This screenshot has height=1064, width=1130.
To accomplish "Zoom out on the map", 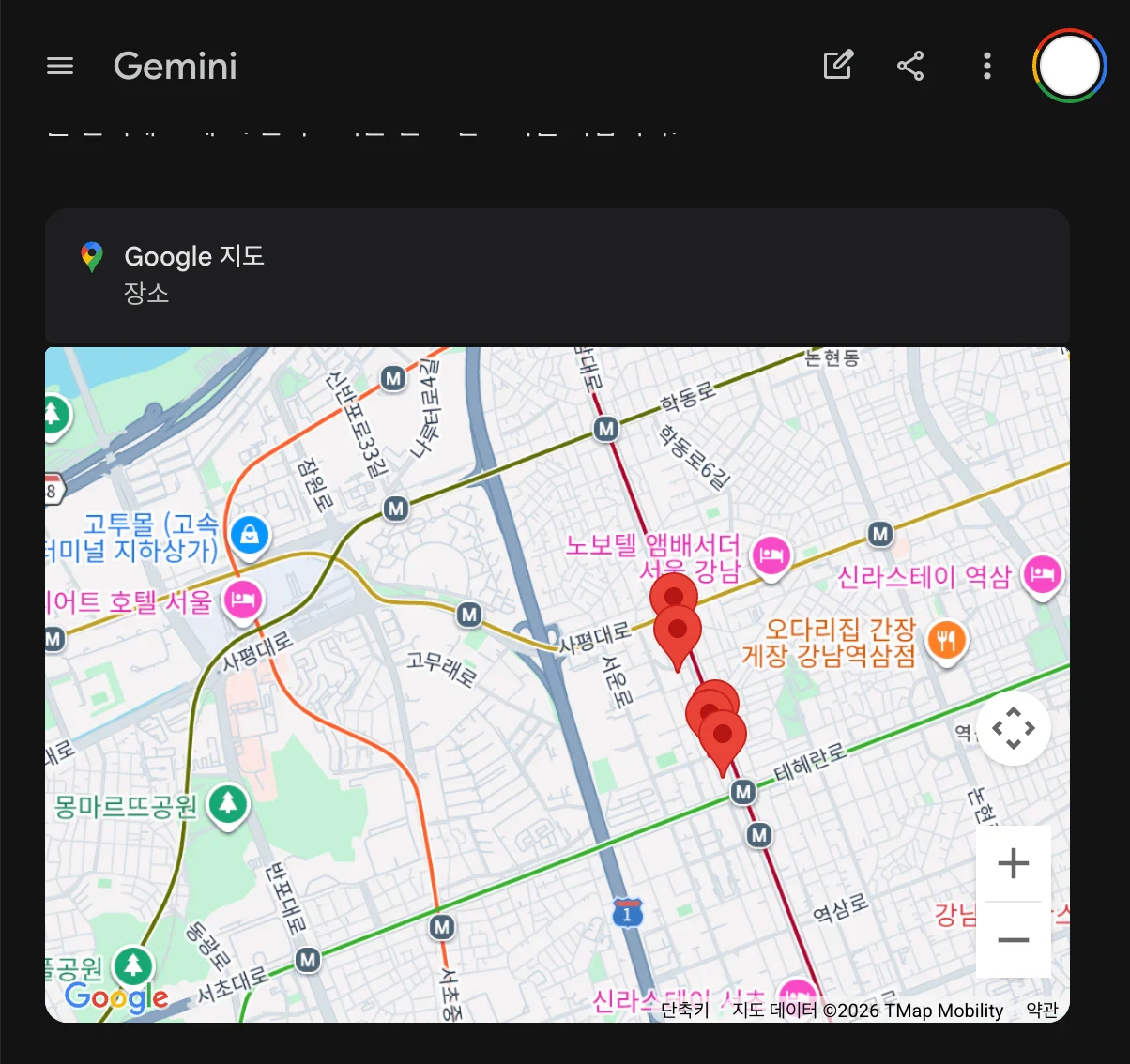I will [1013, 940].
